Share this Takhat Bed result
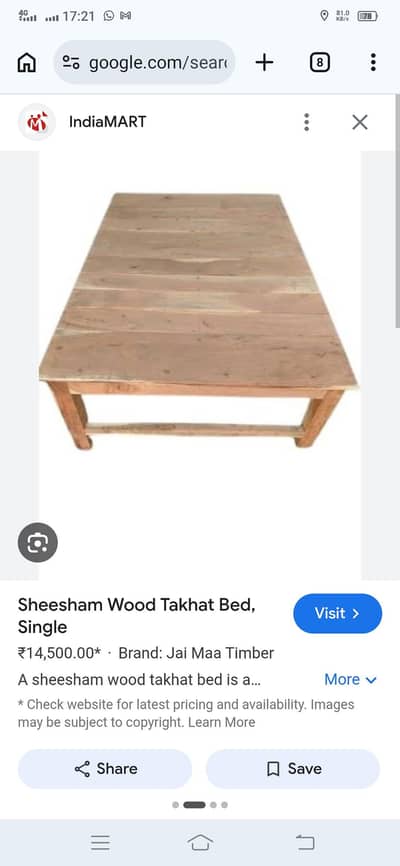Screen dimensions: 400x866 point(105,769)
